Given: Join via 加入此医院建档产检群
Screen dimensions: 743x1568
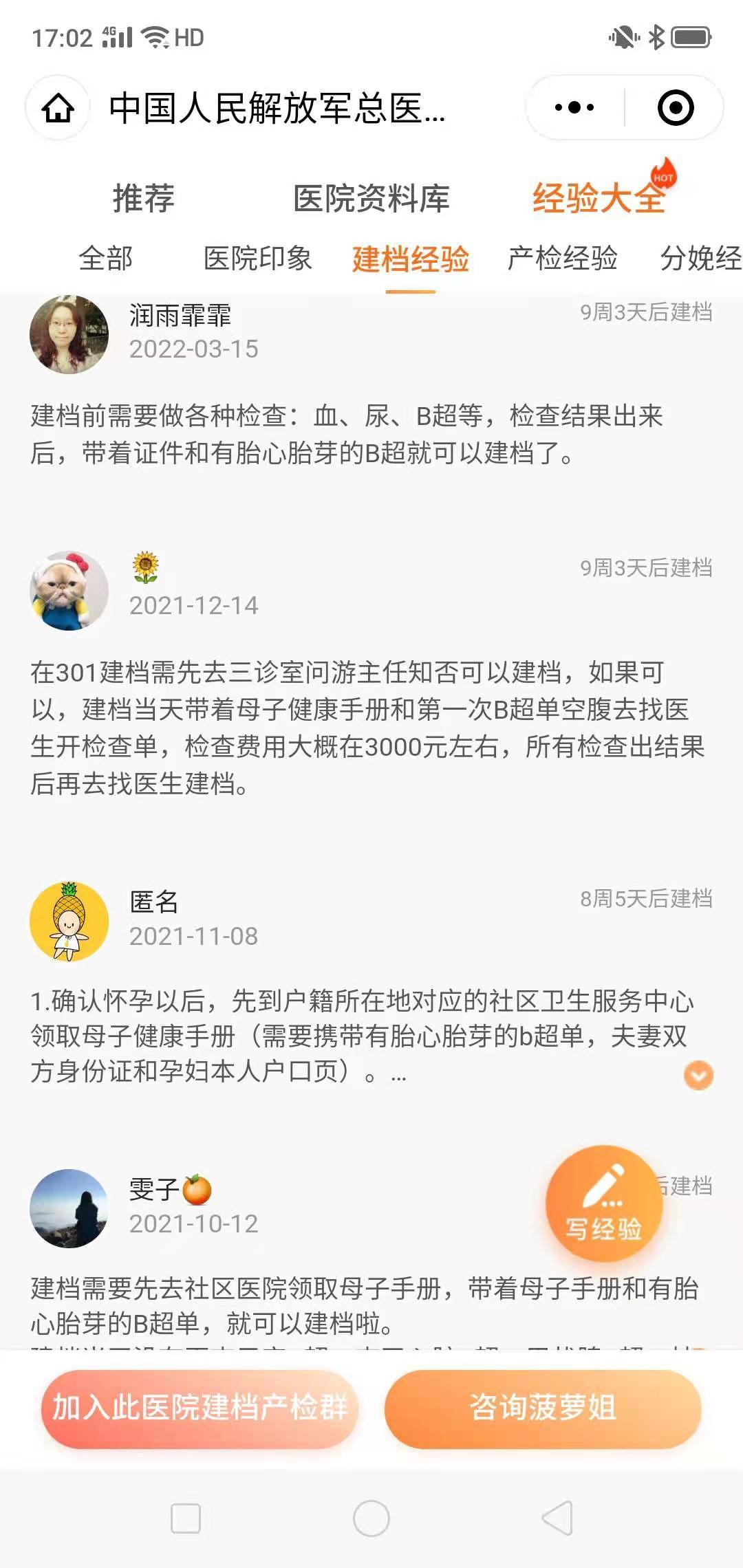Looking at the screenshot, I should [x=200, y=1408].
